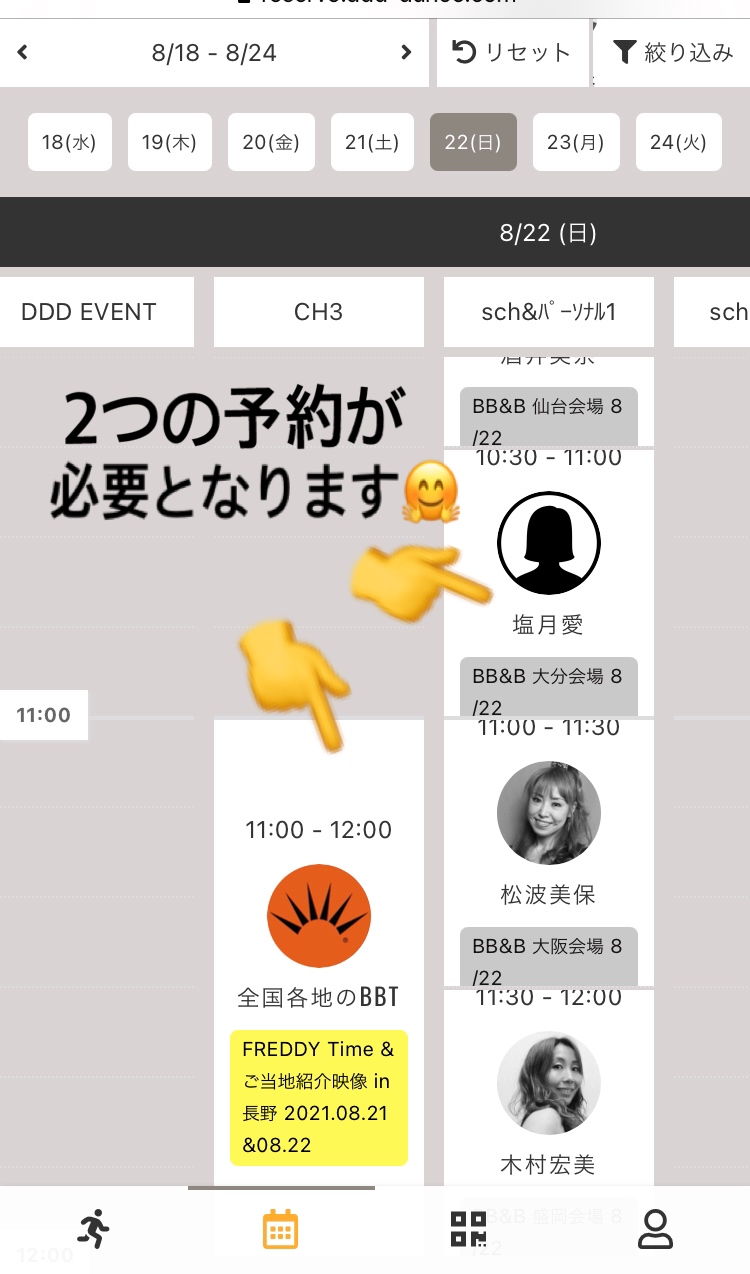The width and height of the screenshot is (750, 1274).
Task: Open the 絞り込み filter
Action: click(x=672, y=52)
